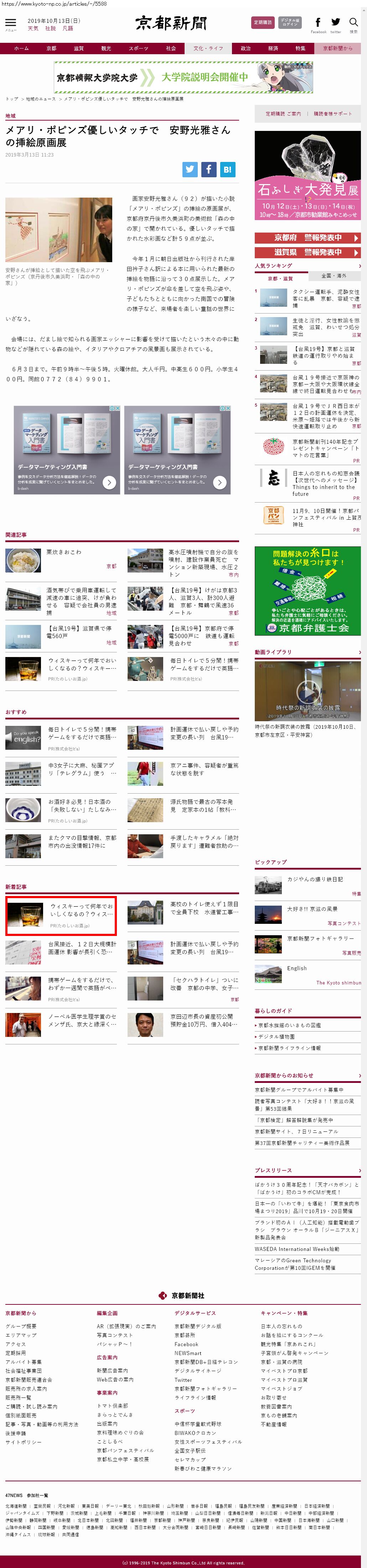Screen dimensions: 367x1568
Task: Open related article 栗炊きおこわ
Action: coord(64,552)
